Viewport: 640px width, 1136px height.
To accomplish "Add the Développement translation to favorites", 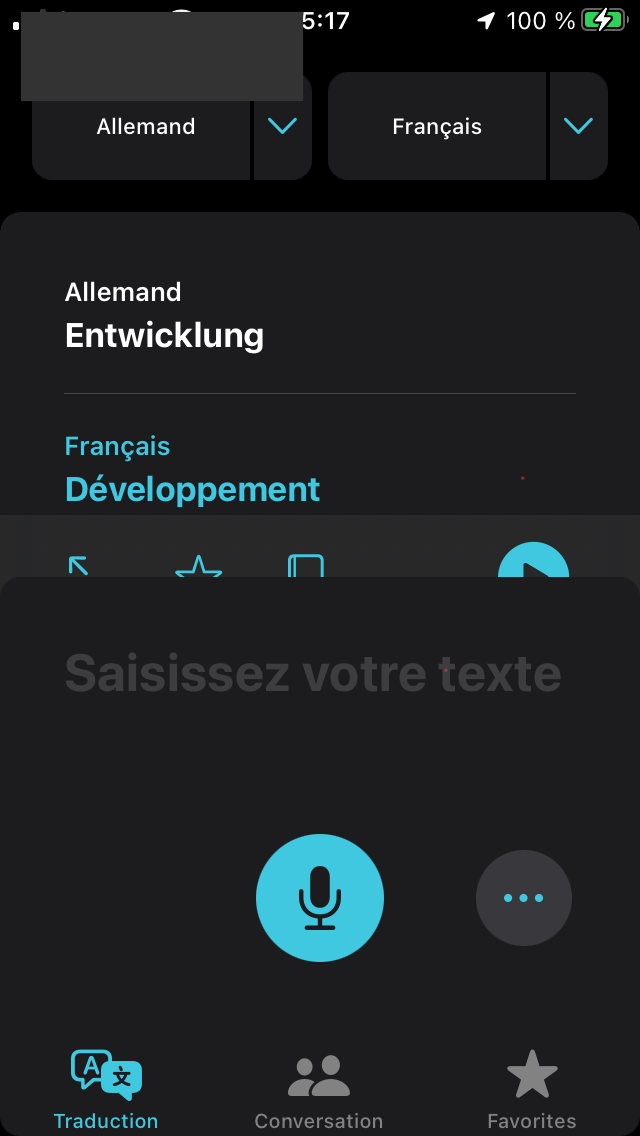I will 198,567.
